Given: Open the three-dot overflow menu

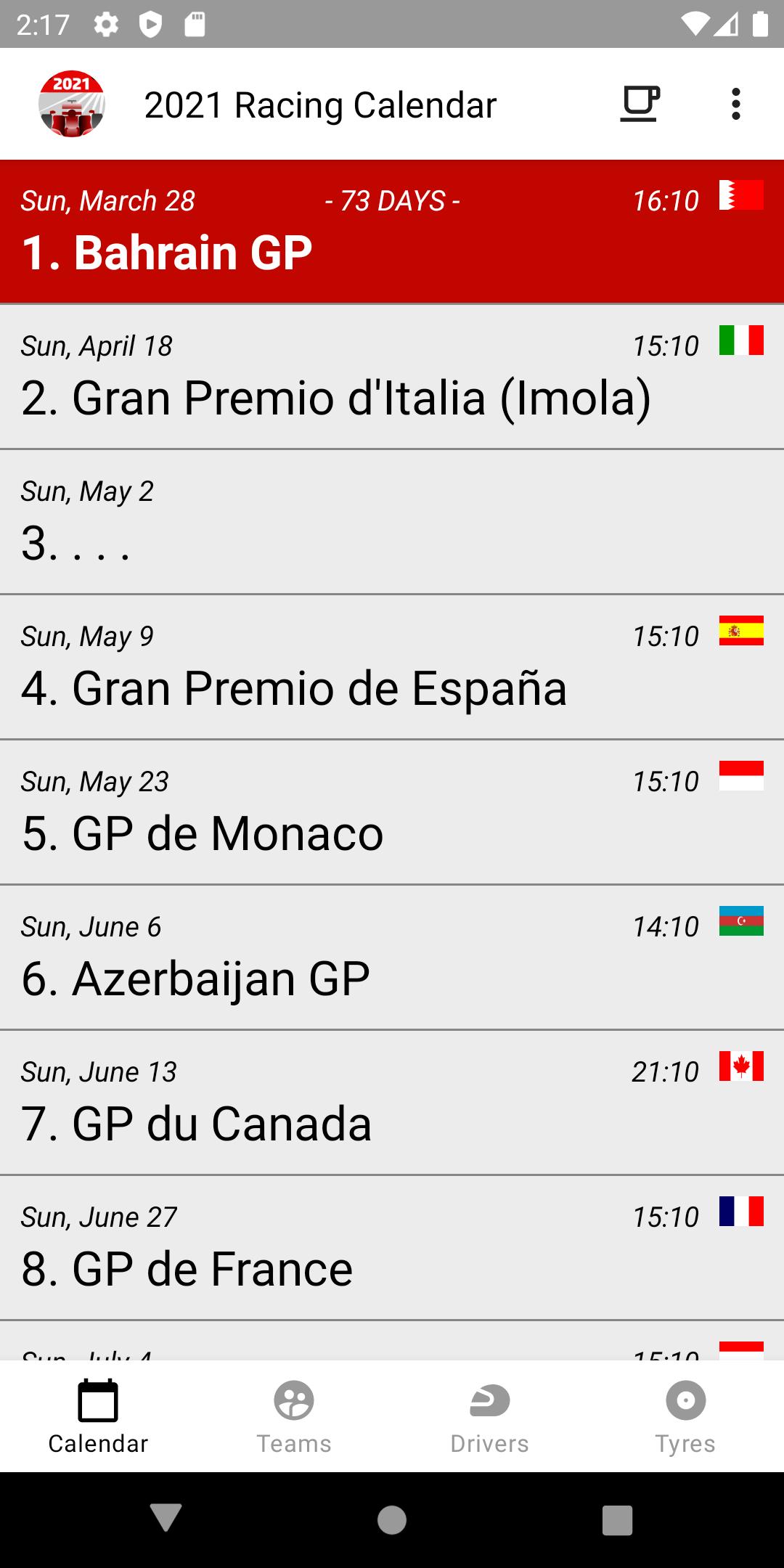Looking at the screenshot, I should click(736, 104).
